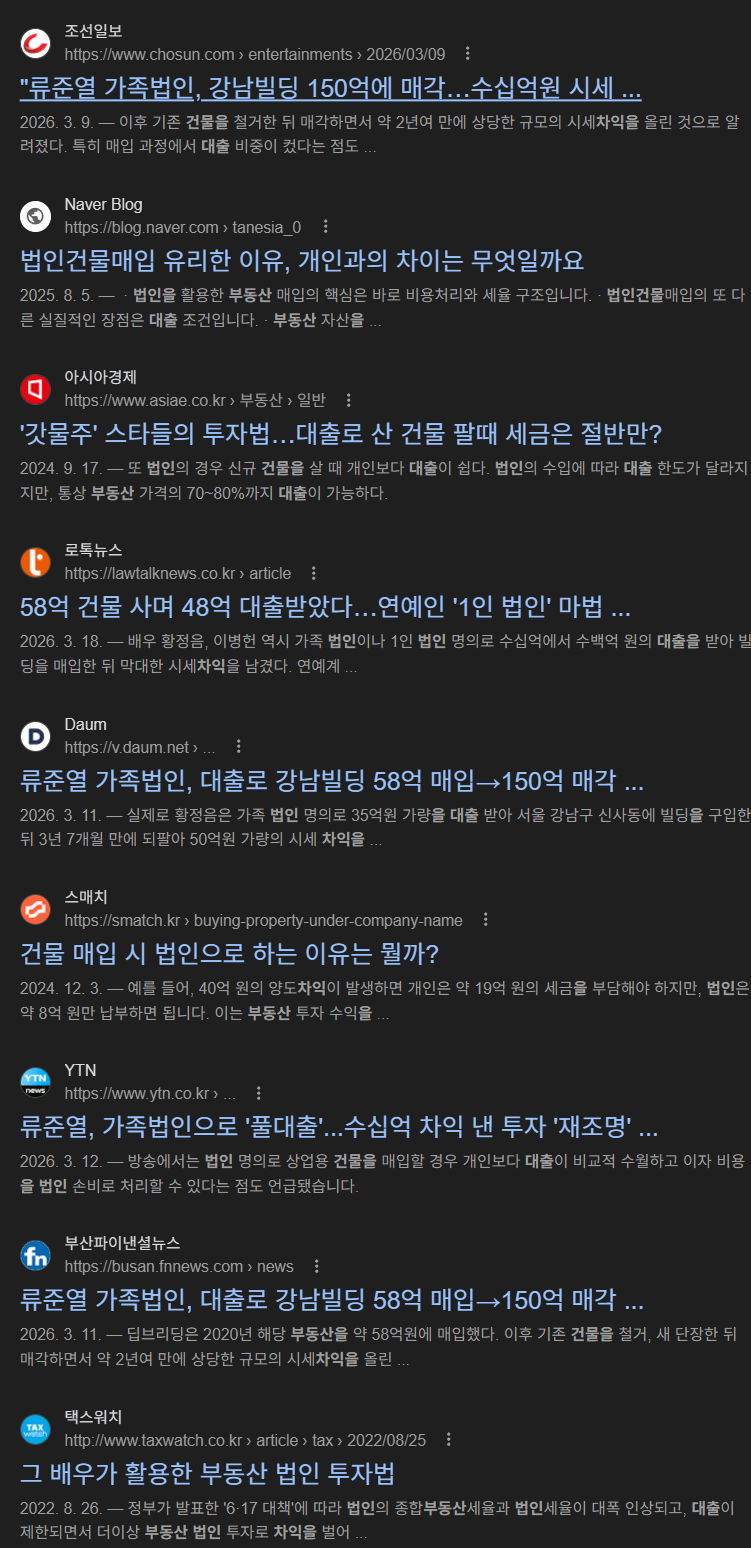The height and width of the screenshot is (1548, 751).
Task: Open options menu for the 스매치 result
Action: 485,920
